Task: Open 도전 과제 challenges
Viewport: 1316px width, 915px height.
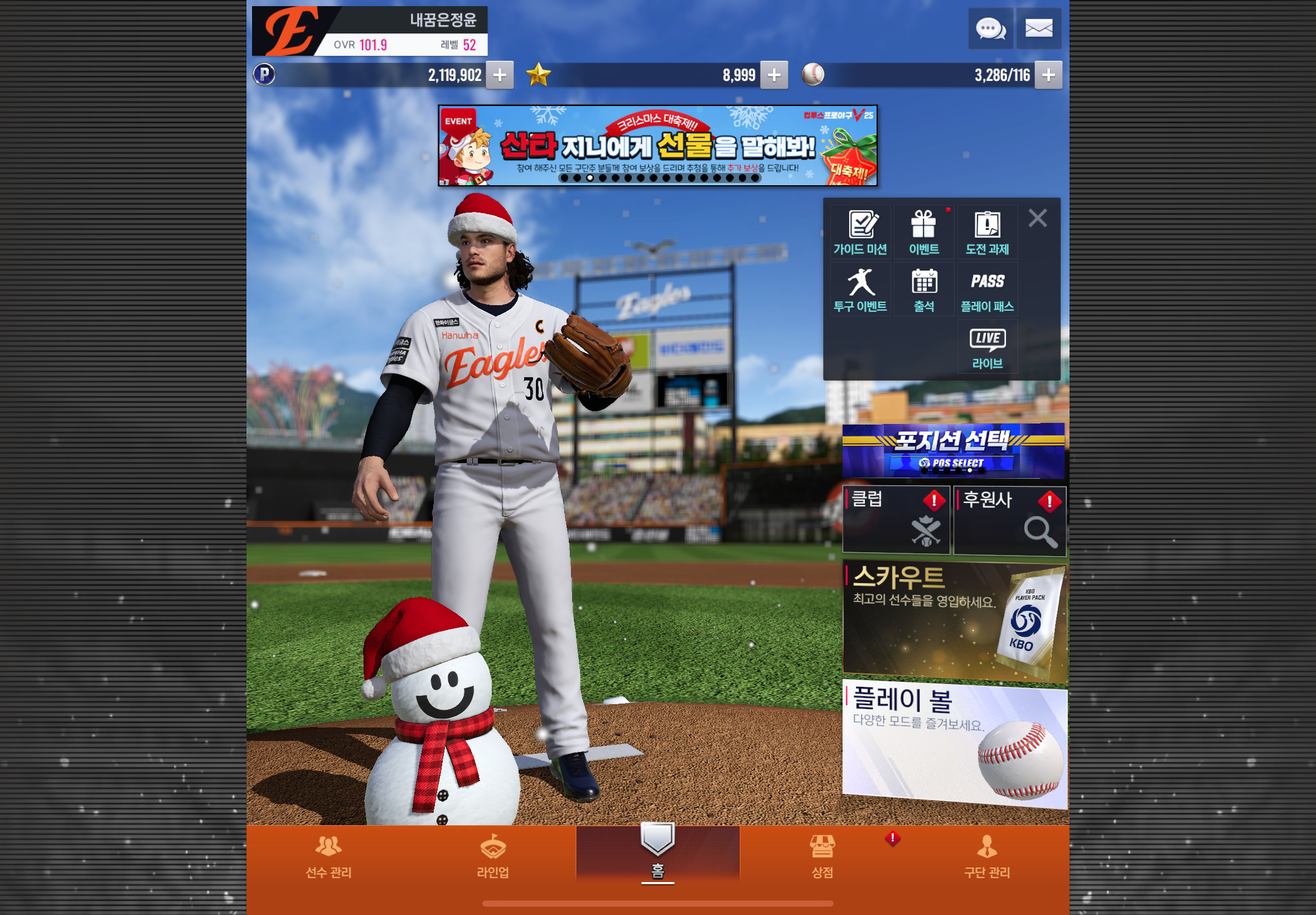Action: [987, 233]
